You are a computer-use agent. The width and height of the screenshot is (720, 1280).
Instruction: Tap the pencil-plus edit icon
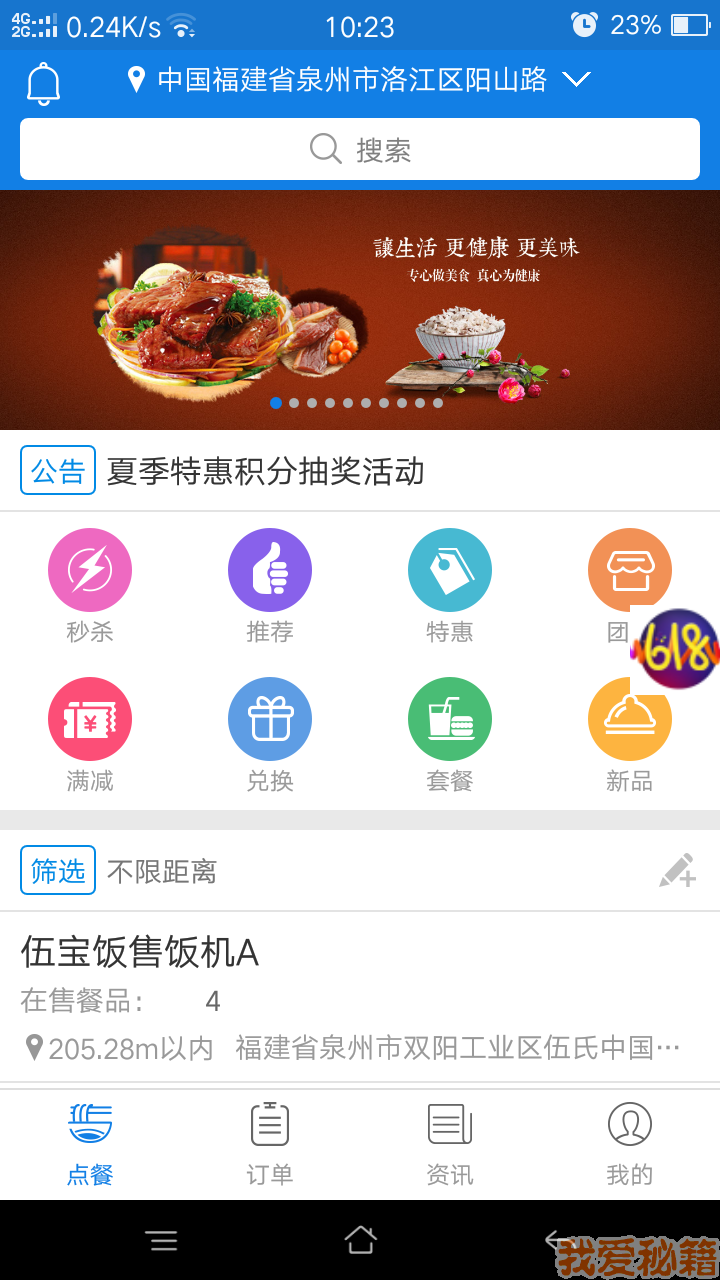(x=677, y=871)
